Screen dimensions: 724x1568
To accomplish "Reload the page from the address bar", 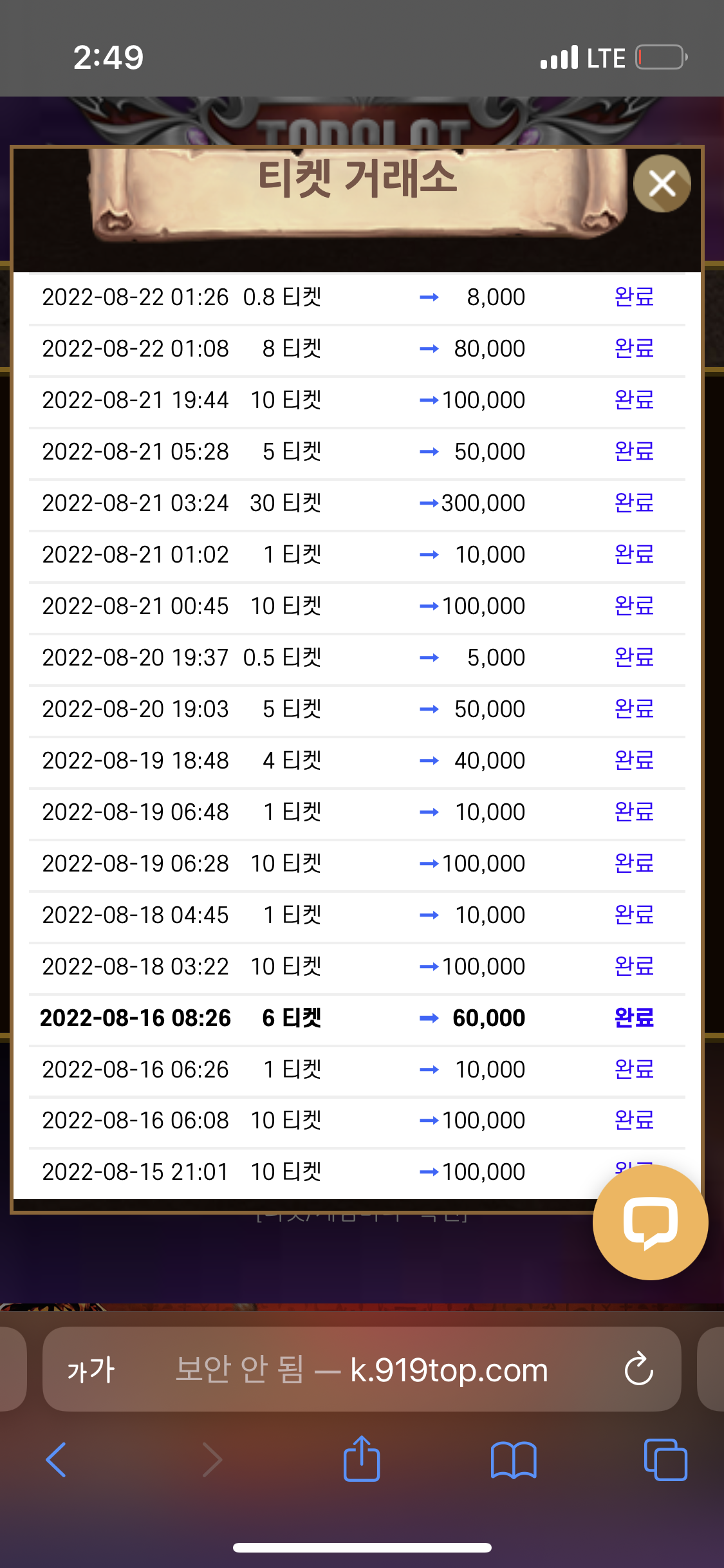I will (638, 1369).
